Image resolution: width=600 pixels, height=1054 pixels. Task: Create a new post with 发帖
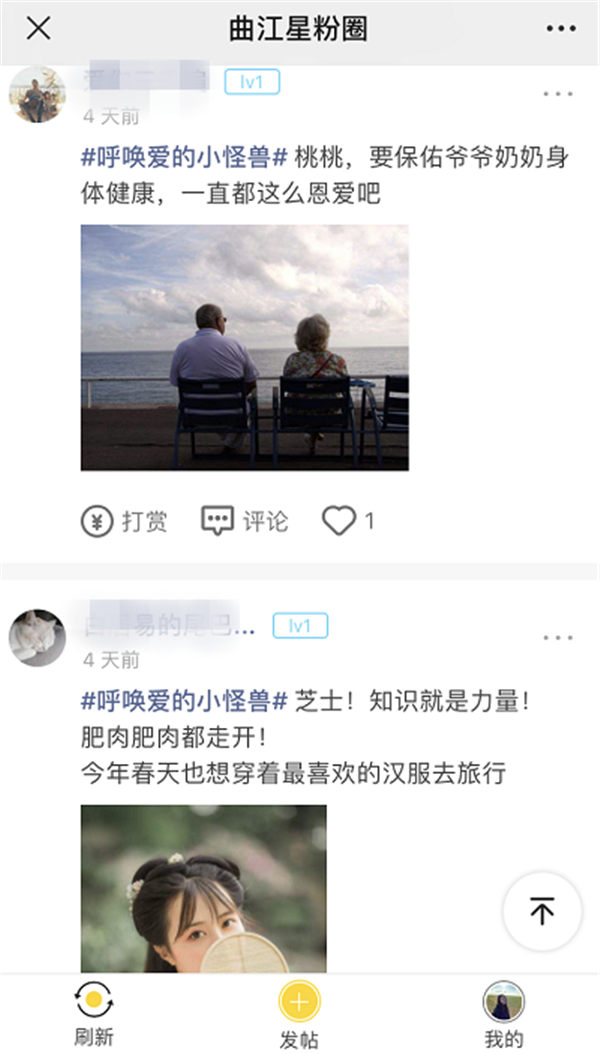(299, 1012)
